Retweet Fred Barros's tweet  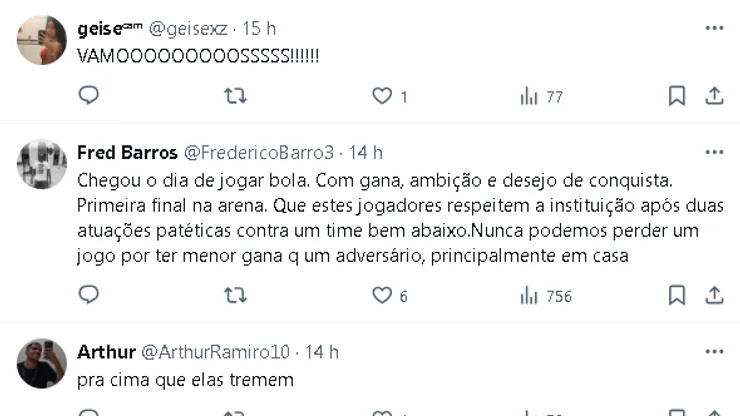(x=235, y=295)
